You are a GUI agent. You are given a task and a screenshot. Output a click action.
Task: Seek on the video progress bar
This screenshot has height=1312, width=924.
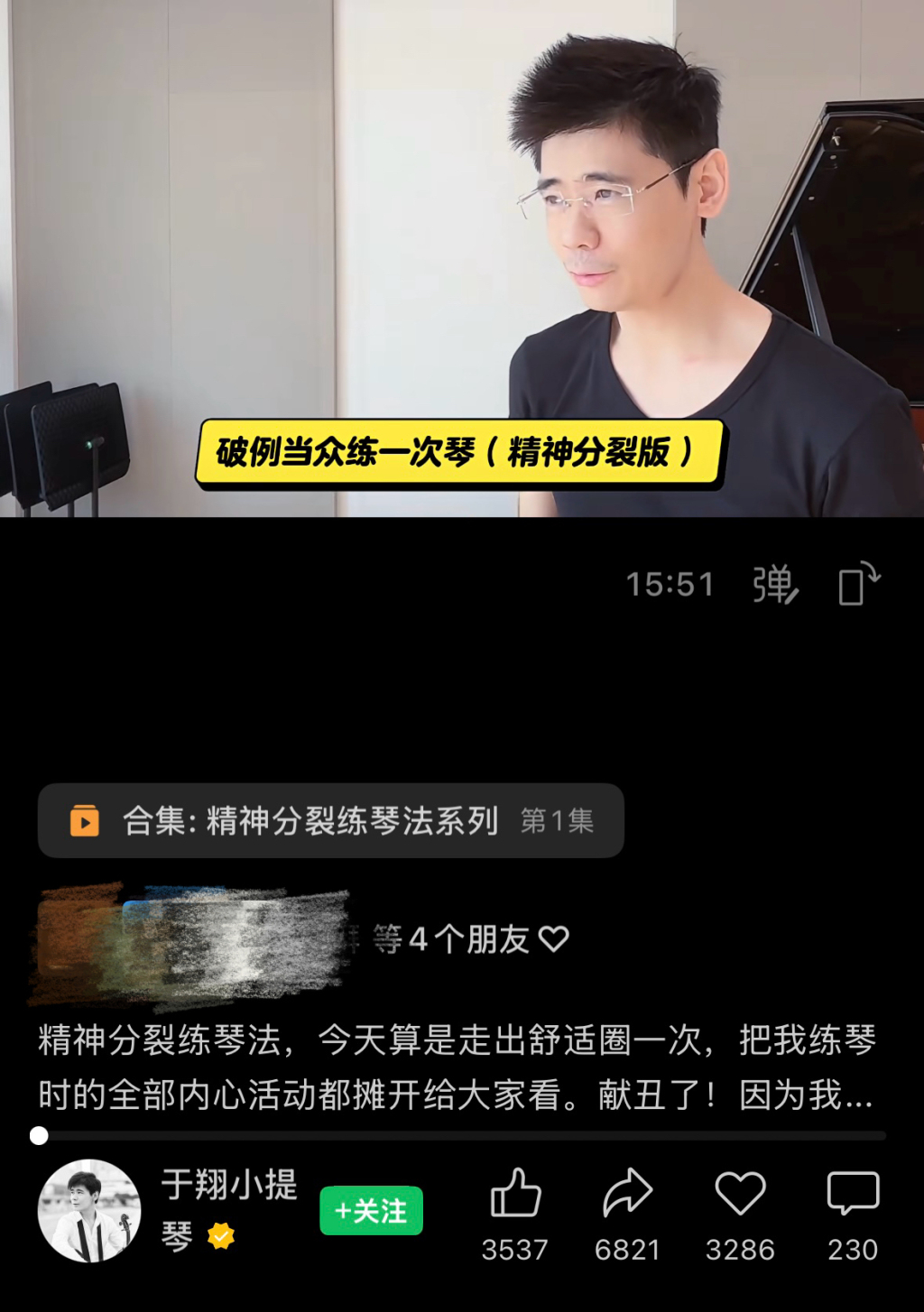pyautogui.click(x=462, y=1135)
